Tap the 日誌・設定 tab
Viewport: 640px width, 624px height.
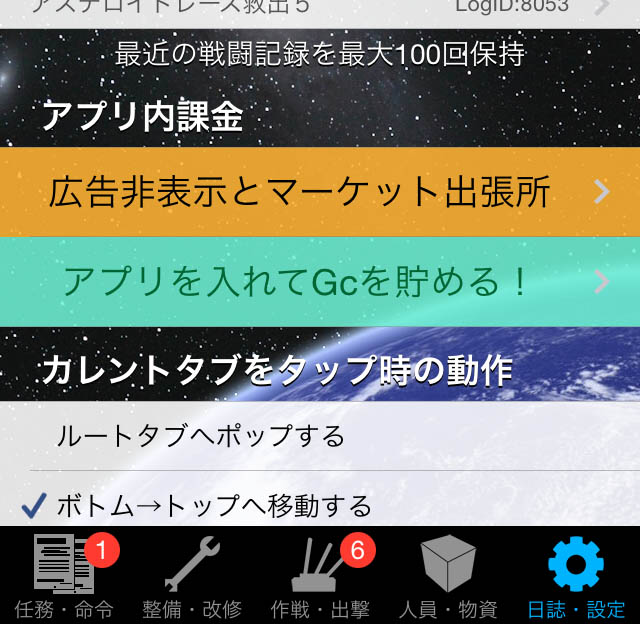click(x=576, y=576)
